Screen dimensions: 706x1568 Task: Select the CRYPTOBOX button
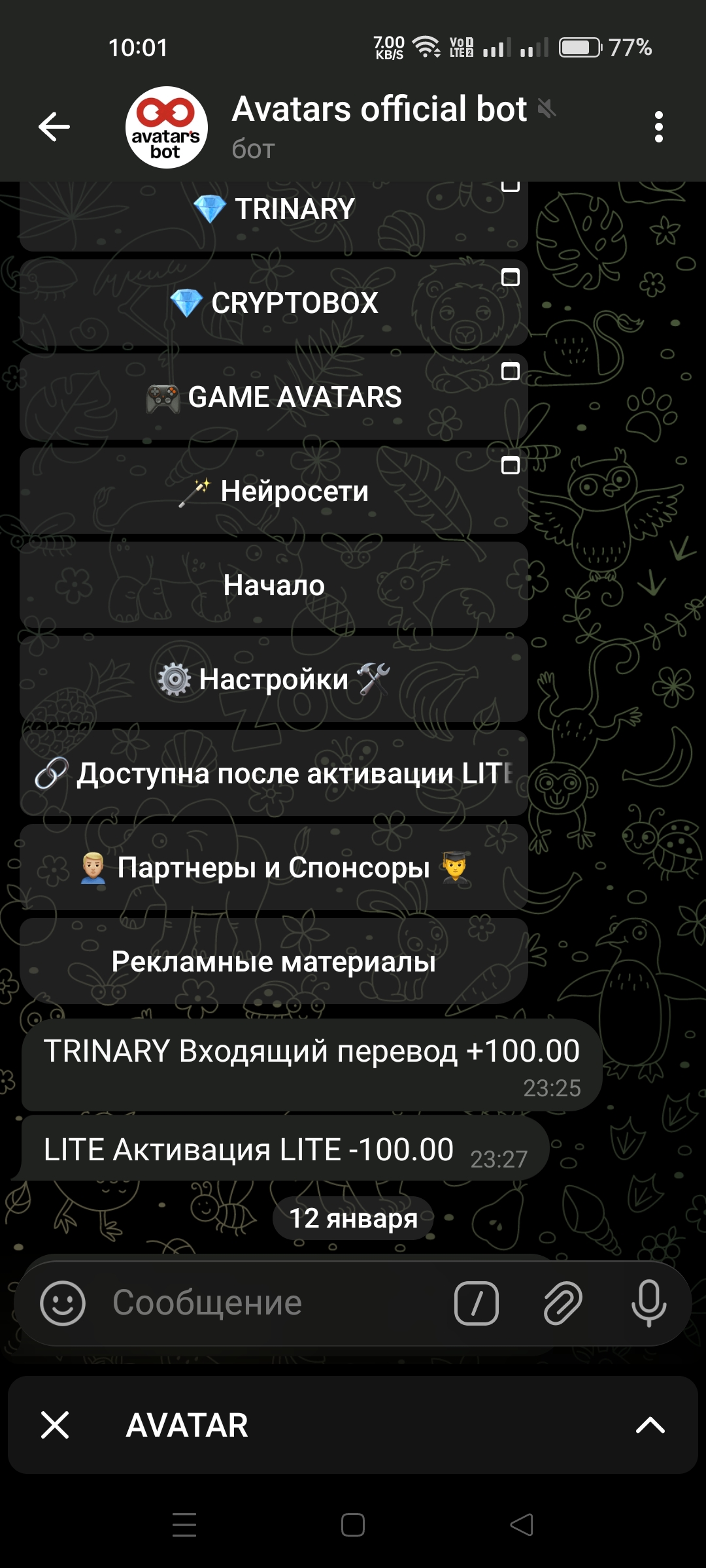click(x=273, y=303)
